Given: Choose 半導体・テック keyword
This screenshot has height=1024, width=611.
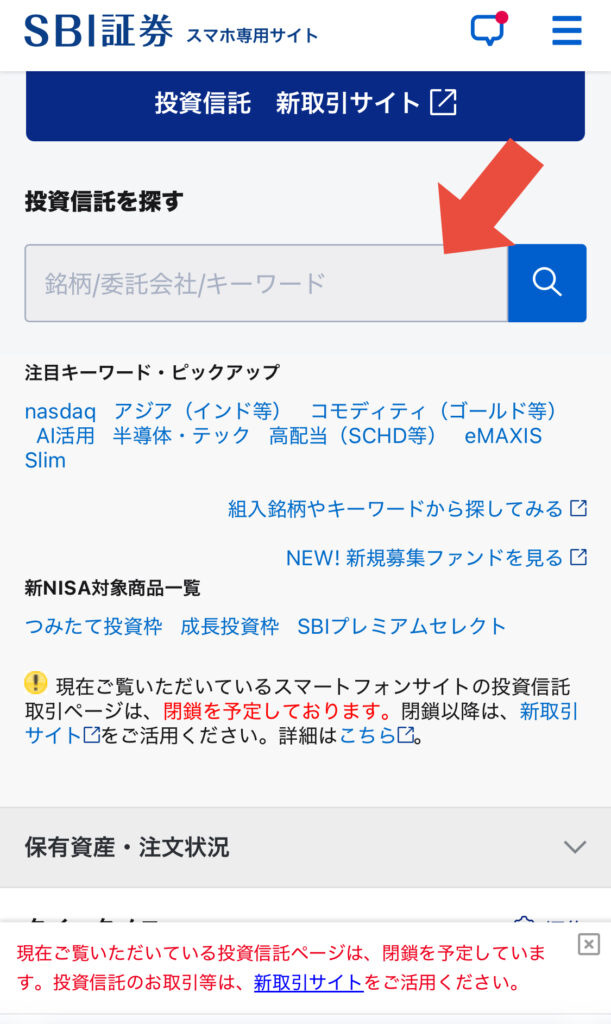Looking at the screenshot, I should [x=181, y=436].
